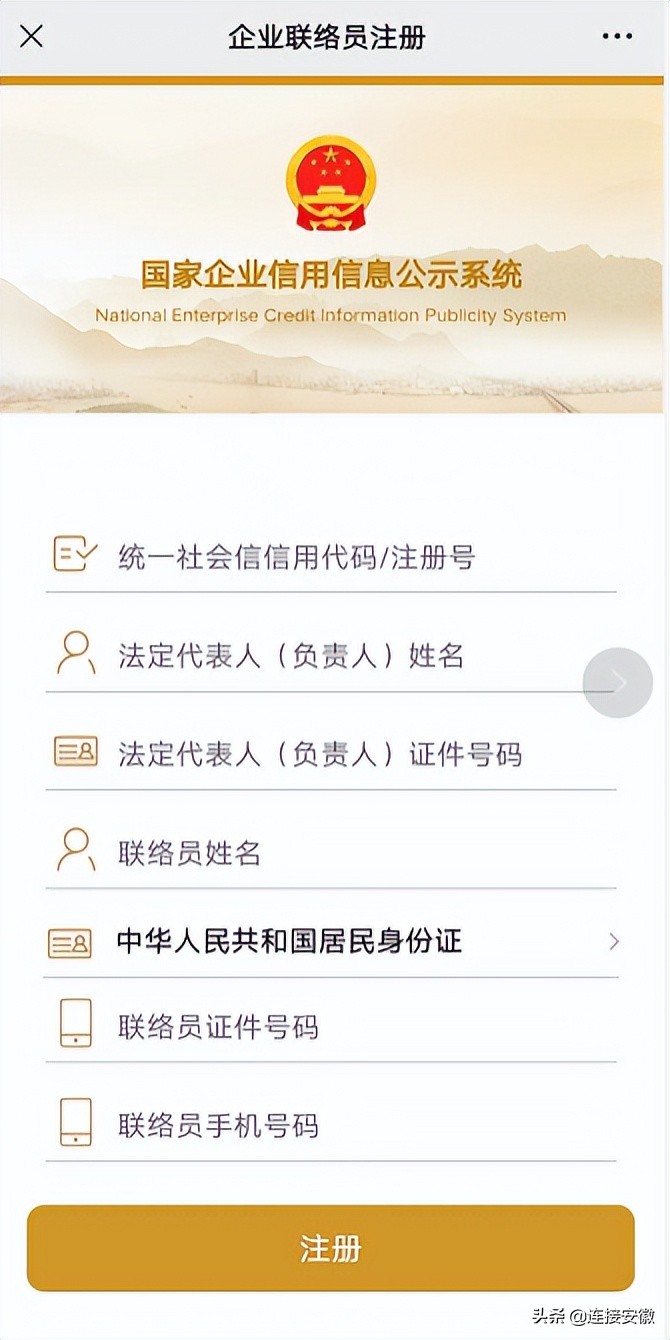The width and height of the screenshot is (670, 1340).
Task: Open the 中华人民共和国居民身份证 ID type picker
Action: [330, 941]
